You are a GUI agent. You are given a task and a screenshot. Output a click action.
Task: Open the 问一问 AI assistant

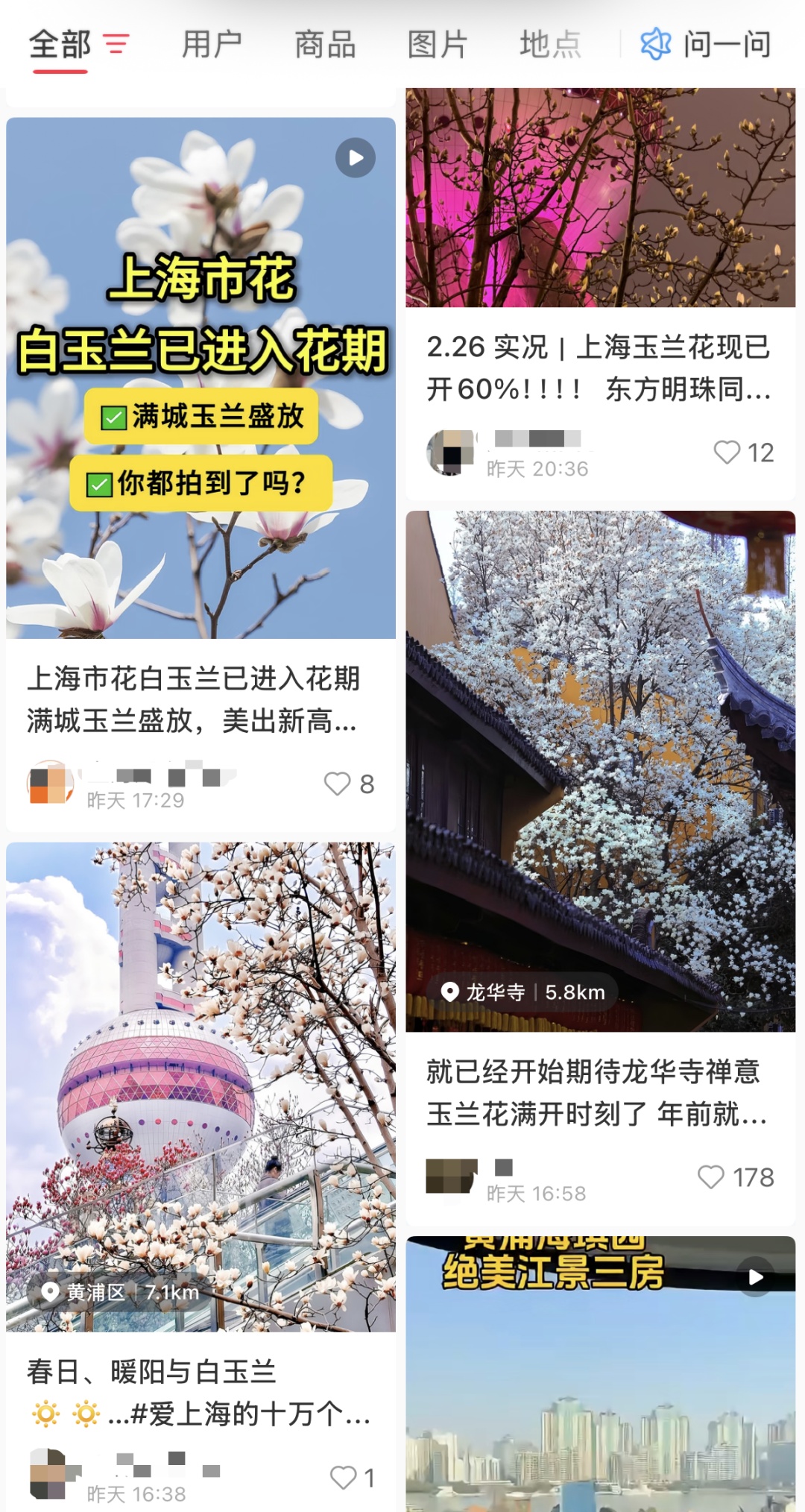tap(705, 45)
